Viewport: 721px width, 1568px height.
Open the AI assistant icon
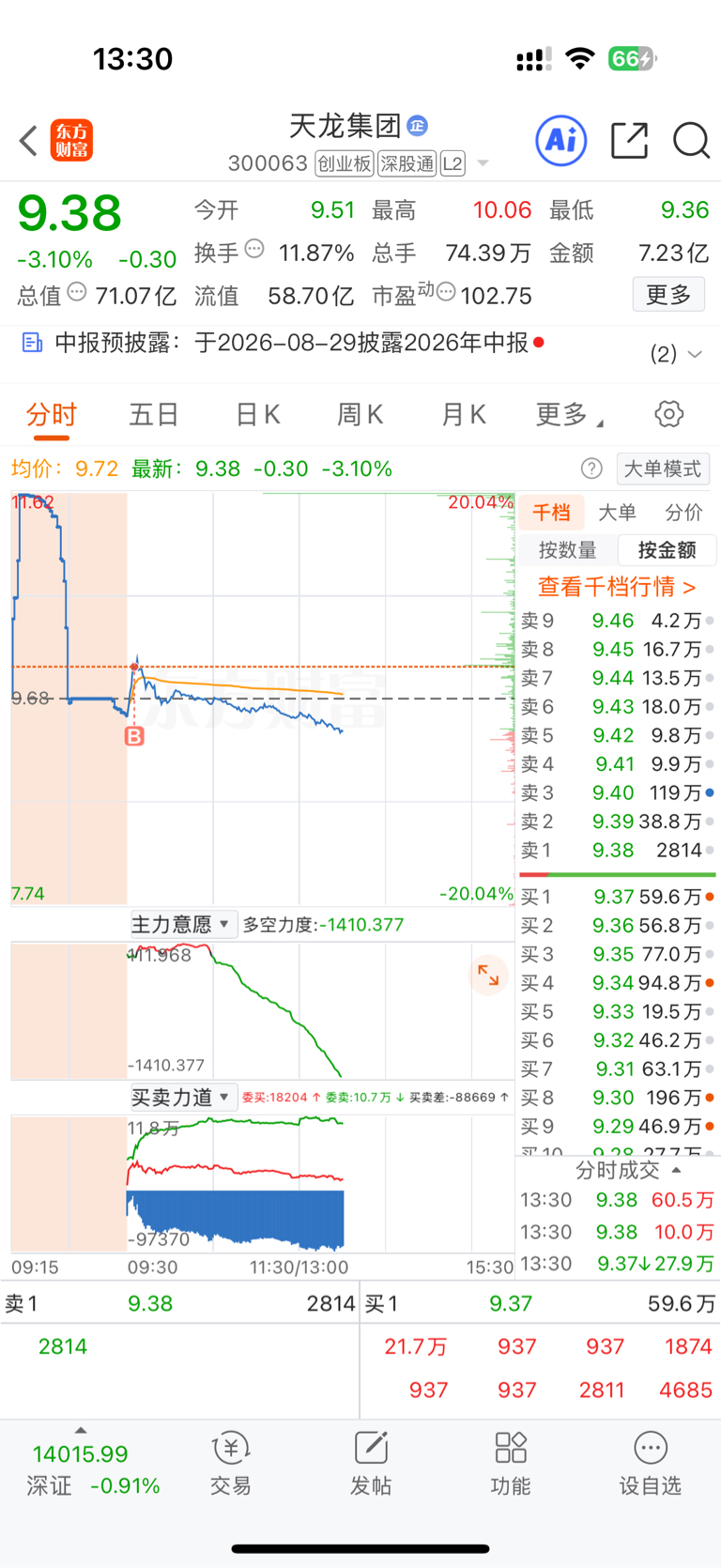click(561, 141)
